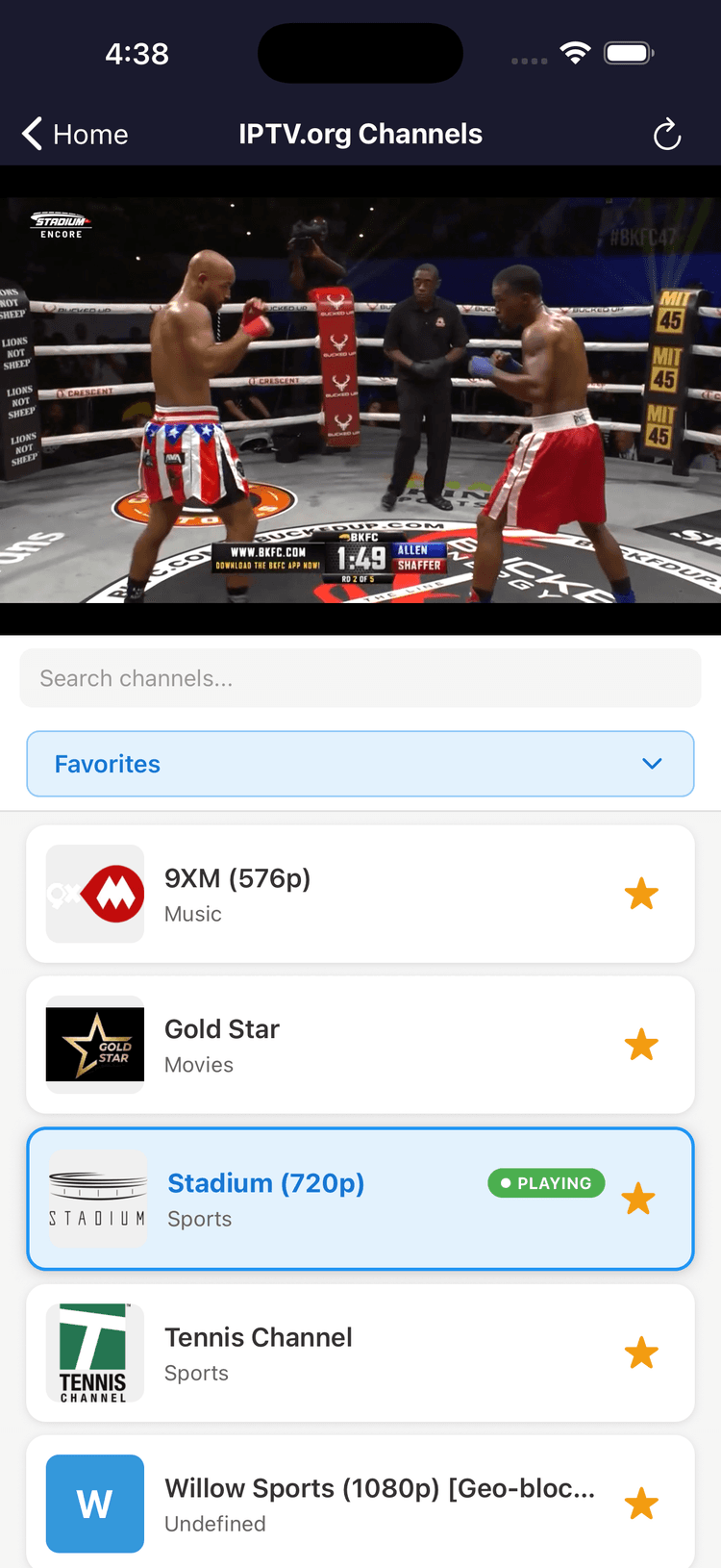Refresh the channel list
The height and width of the screenshot is (1568, 721).
666,135
